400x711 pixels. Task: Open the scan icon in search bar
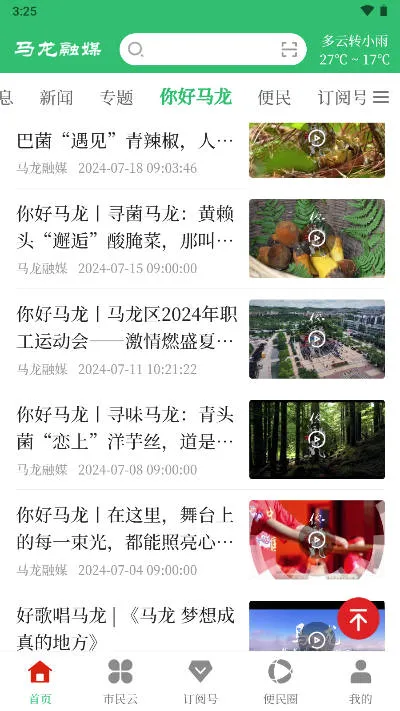(289, 49)
